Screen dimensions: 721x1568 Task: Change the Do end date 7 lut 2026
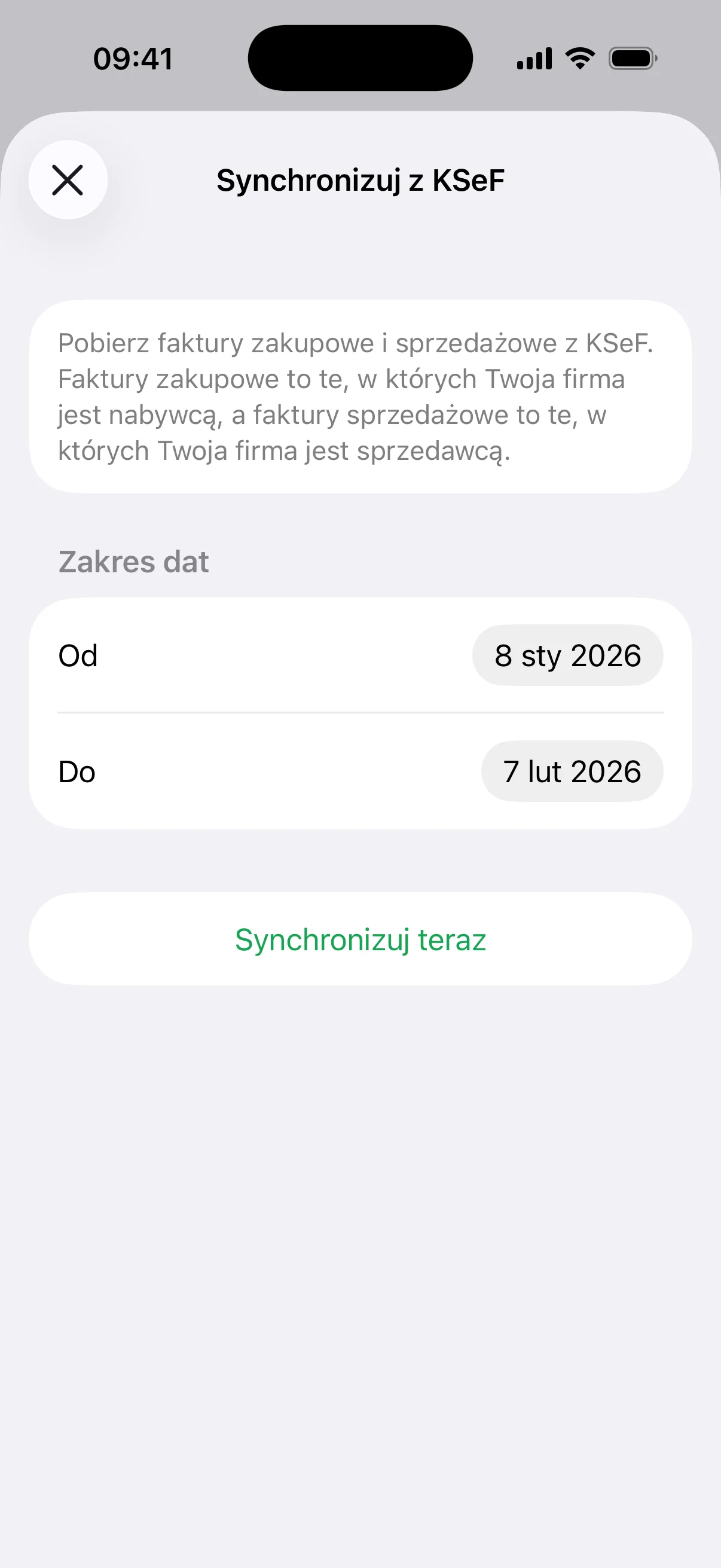[x=572, y=771]
